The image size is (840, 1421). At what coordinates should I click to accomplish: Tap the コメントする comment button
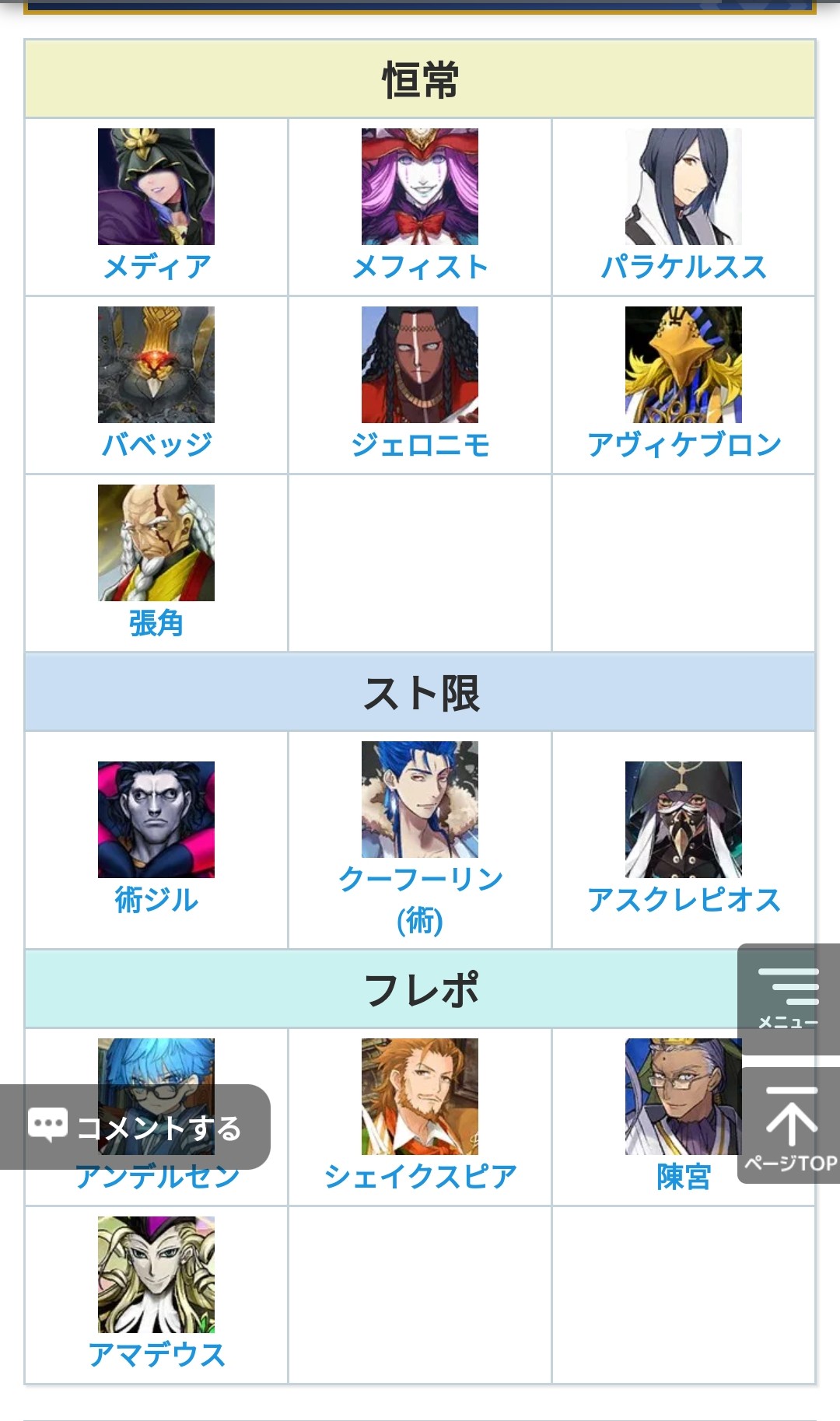[x=135, y=1127]
